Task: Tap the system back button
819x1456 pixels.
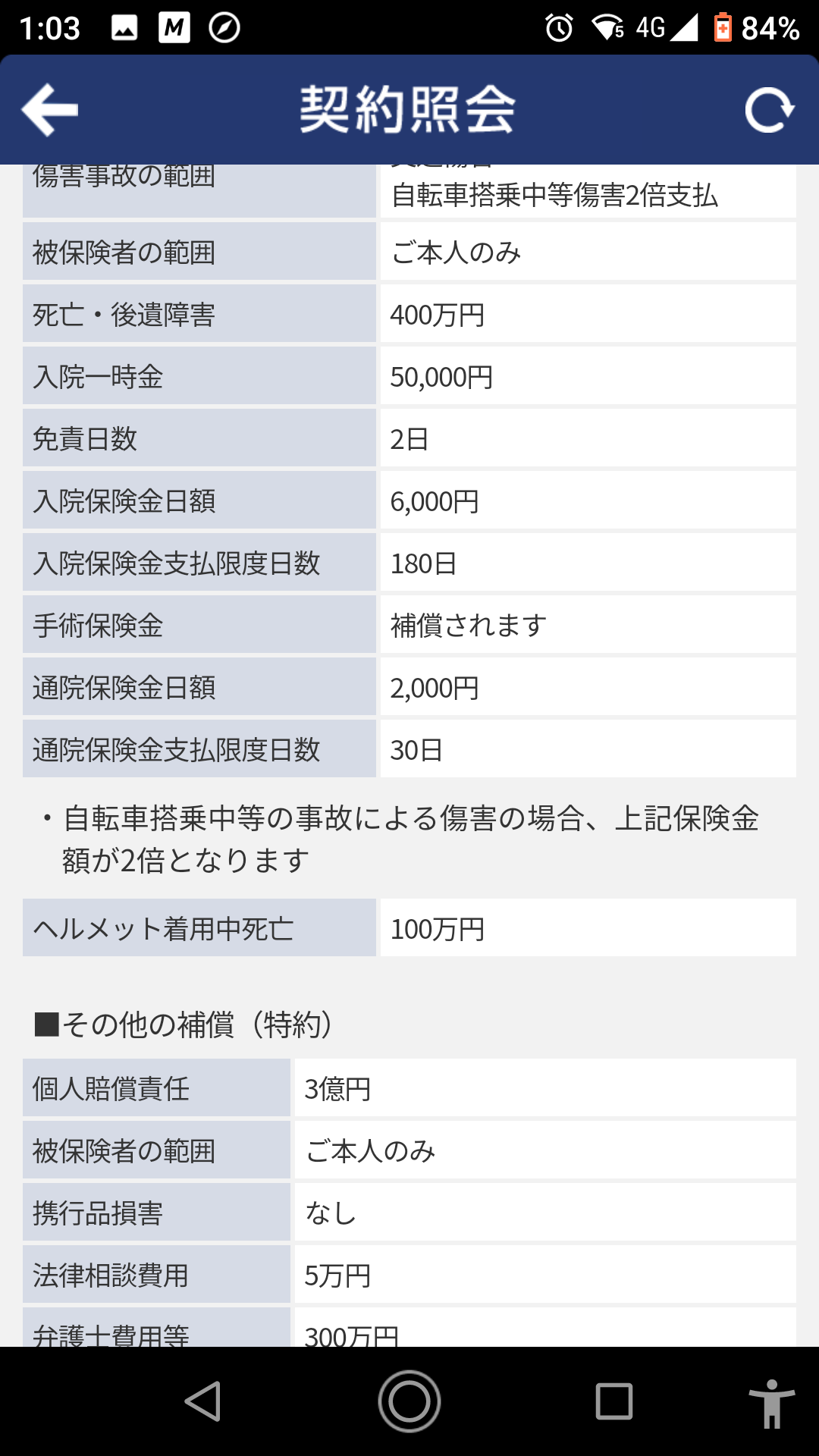Action: pos(203,1401)
